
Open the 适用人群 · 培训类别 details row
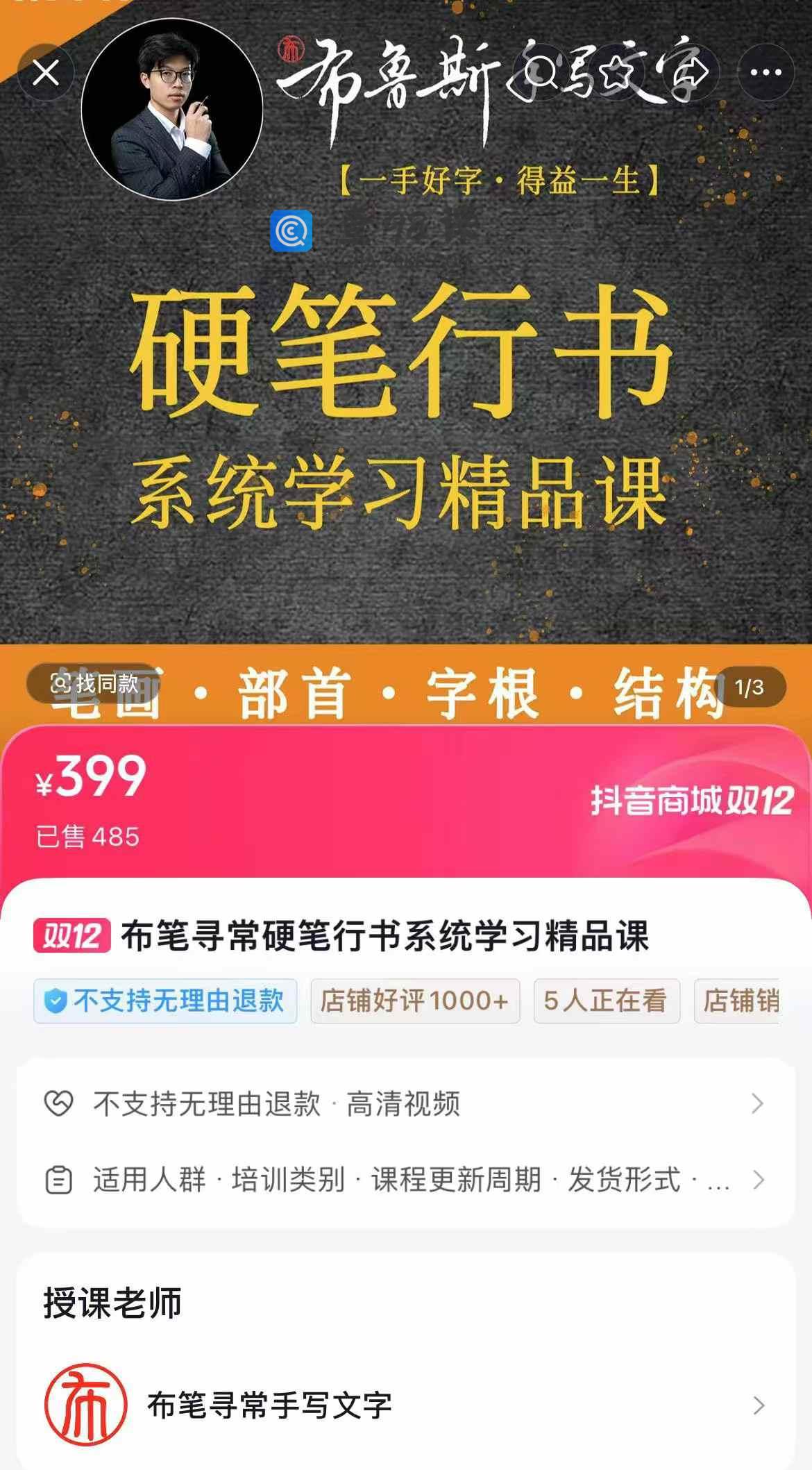[x=405, y=1180]
